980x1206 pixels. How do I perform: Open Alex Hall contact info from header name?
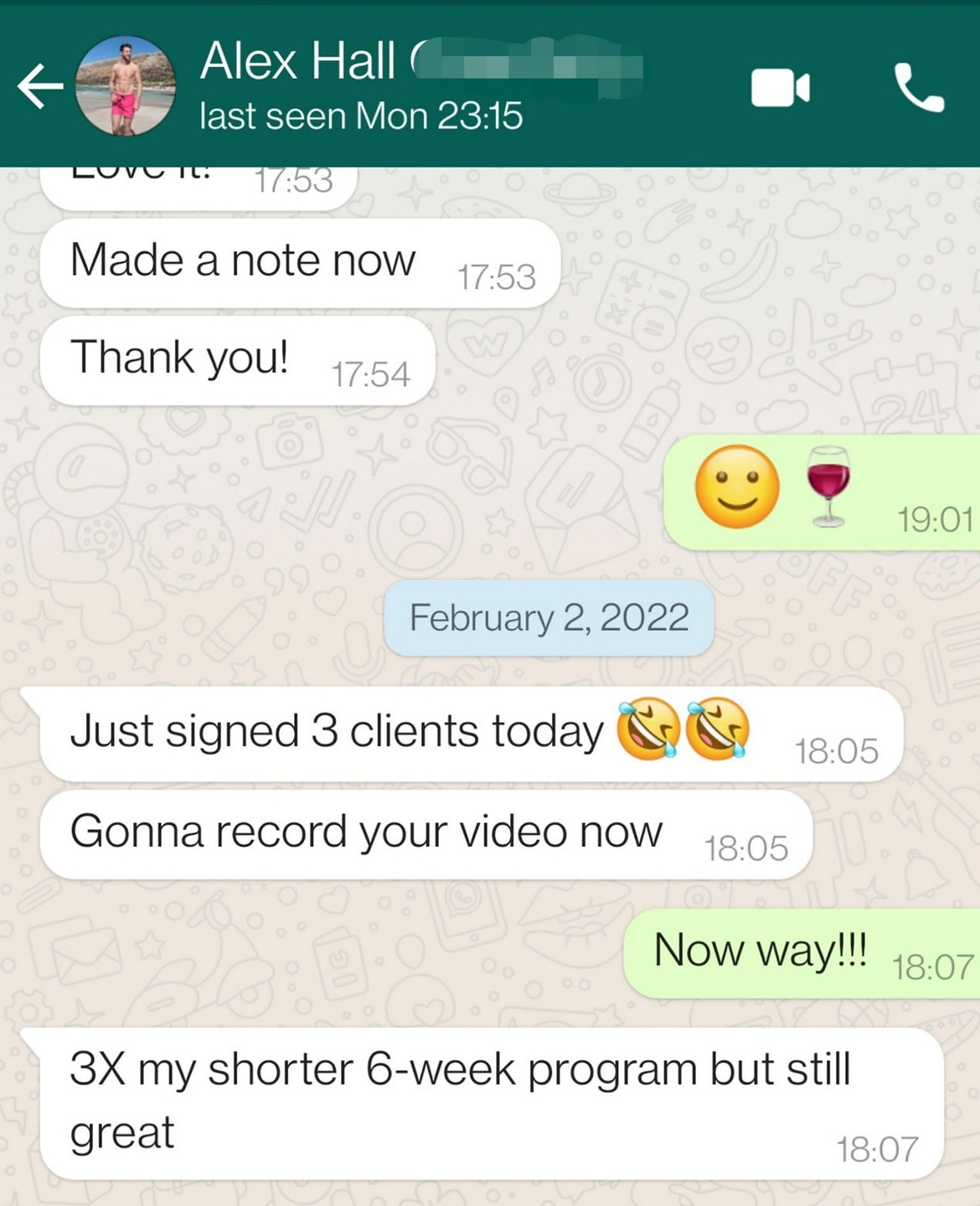point(298,62)
